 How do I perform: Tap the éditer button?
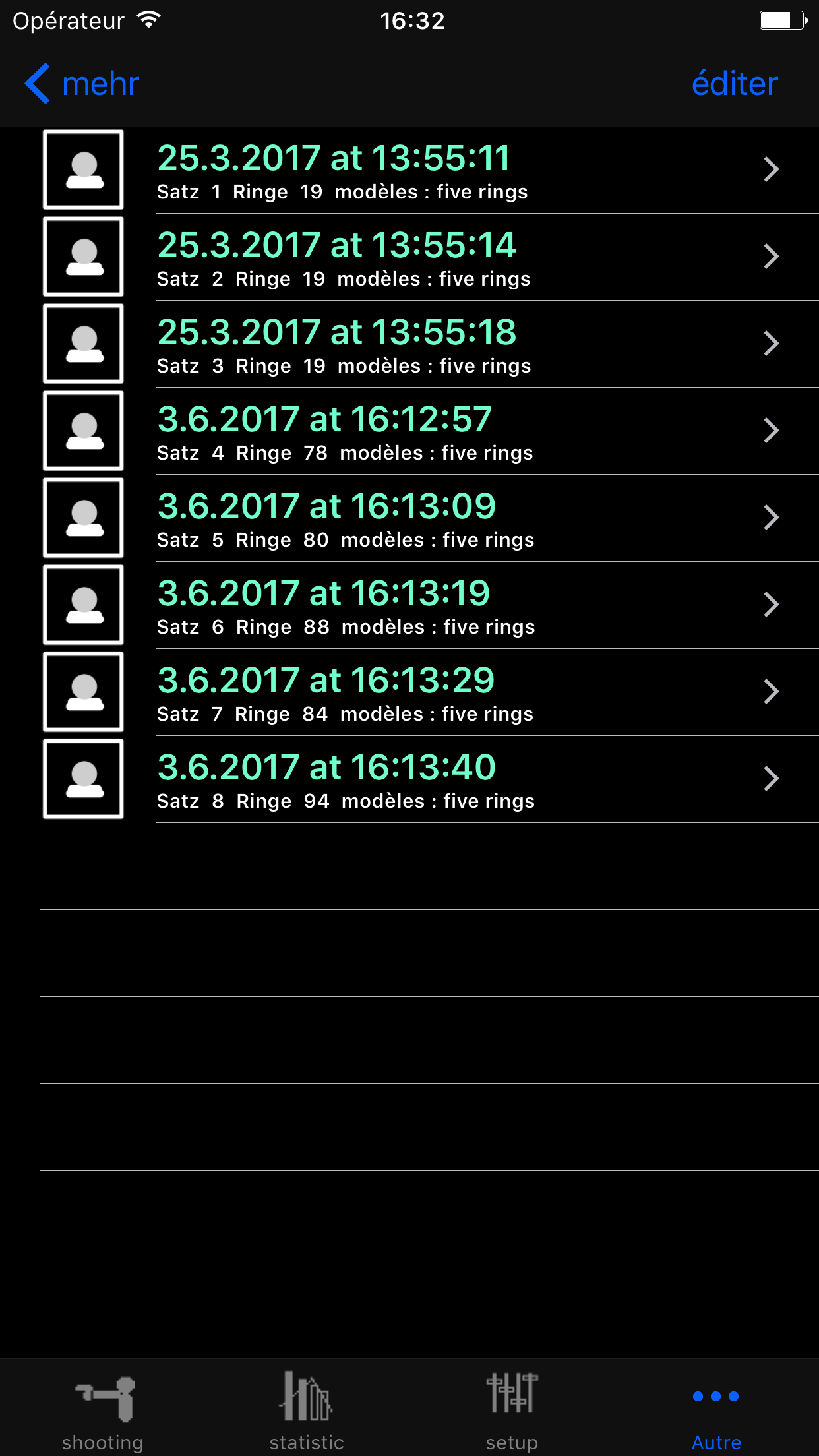pyautogui.click(x=734, y=84)
